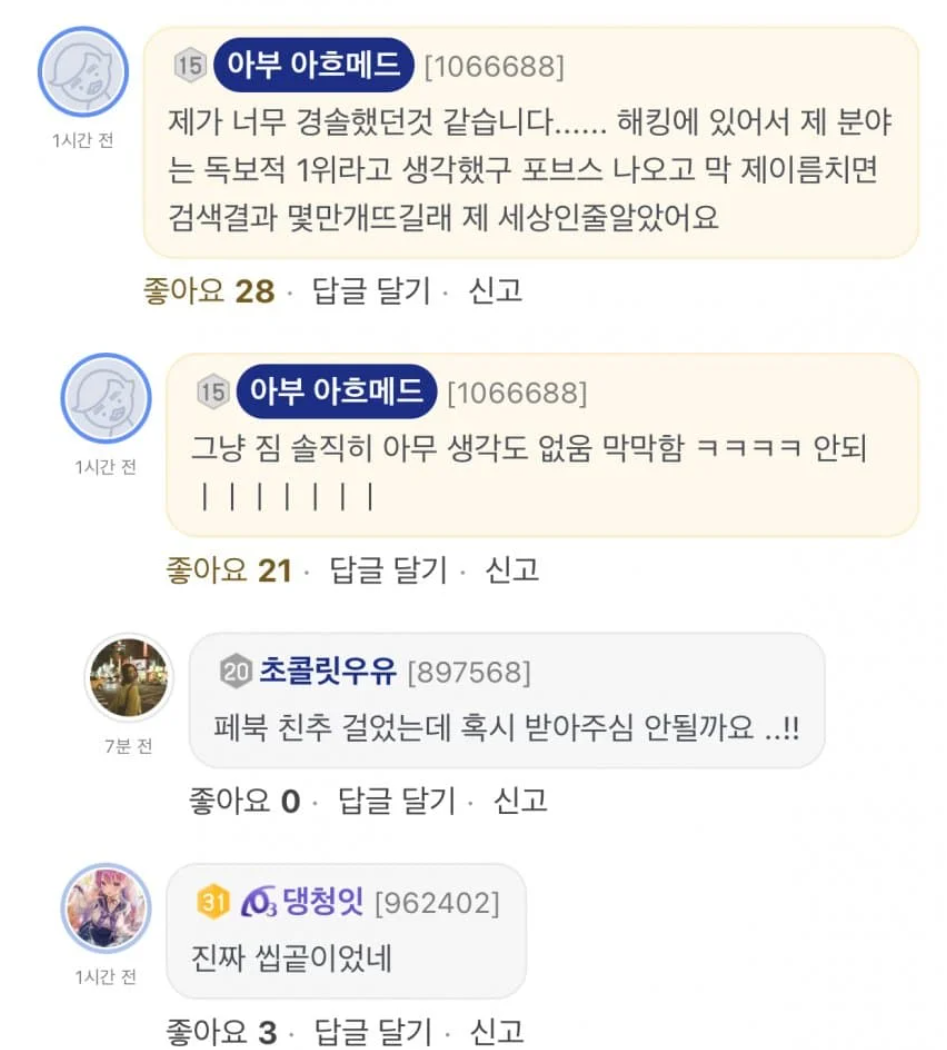
Task: View 댕청잇's avatar
Action: tap(106, 909)
